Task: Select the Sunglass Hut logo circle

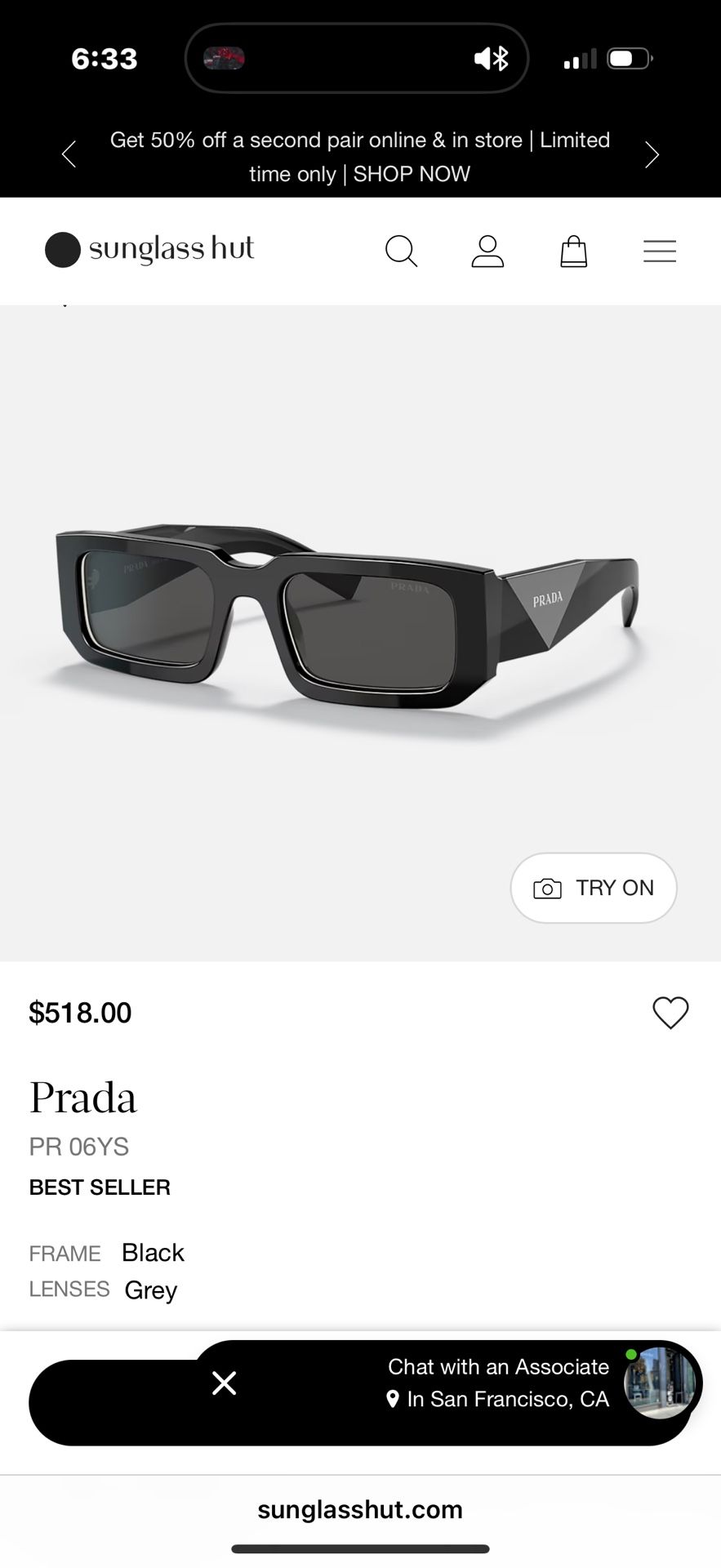Action: click(x=62, y=250)
